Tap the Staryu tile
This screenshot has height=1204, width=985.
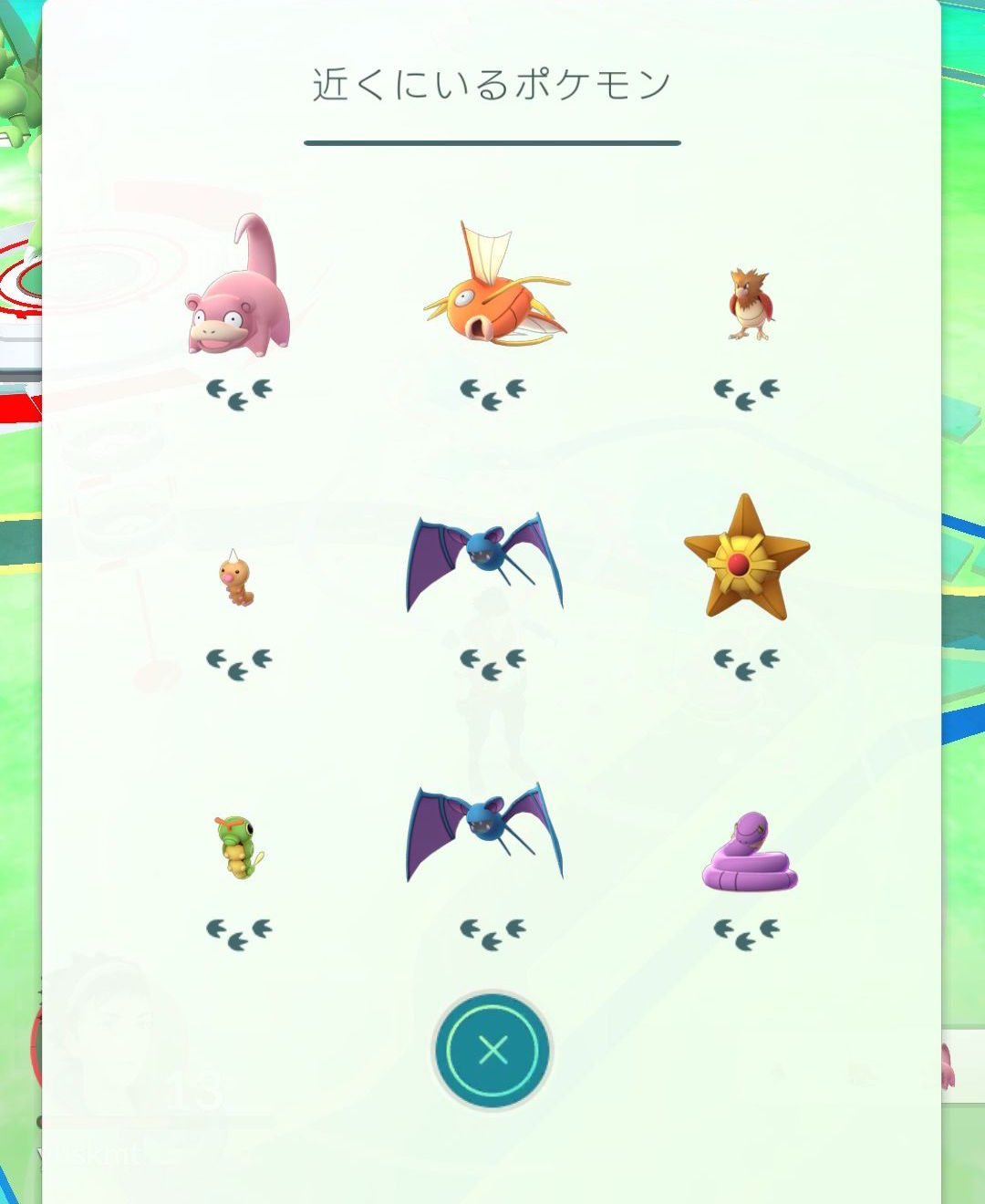point(746,559)
